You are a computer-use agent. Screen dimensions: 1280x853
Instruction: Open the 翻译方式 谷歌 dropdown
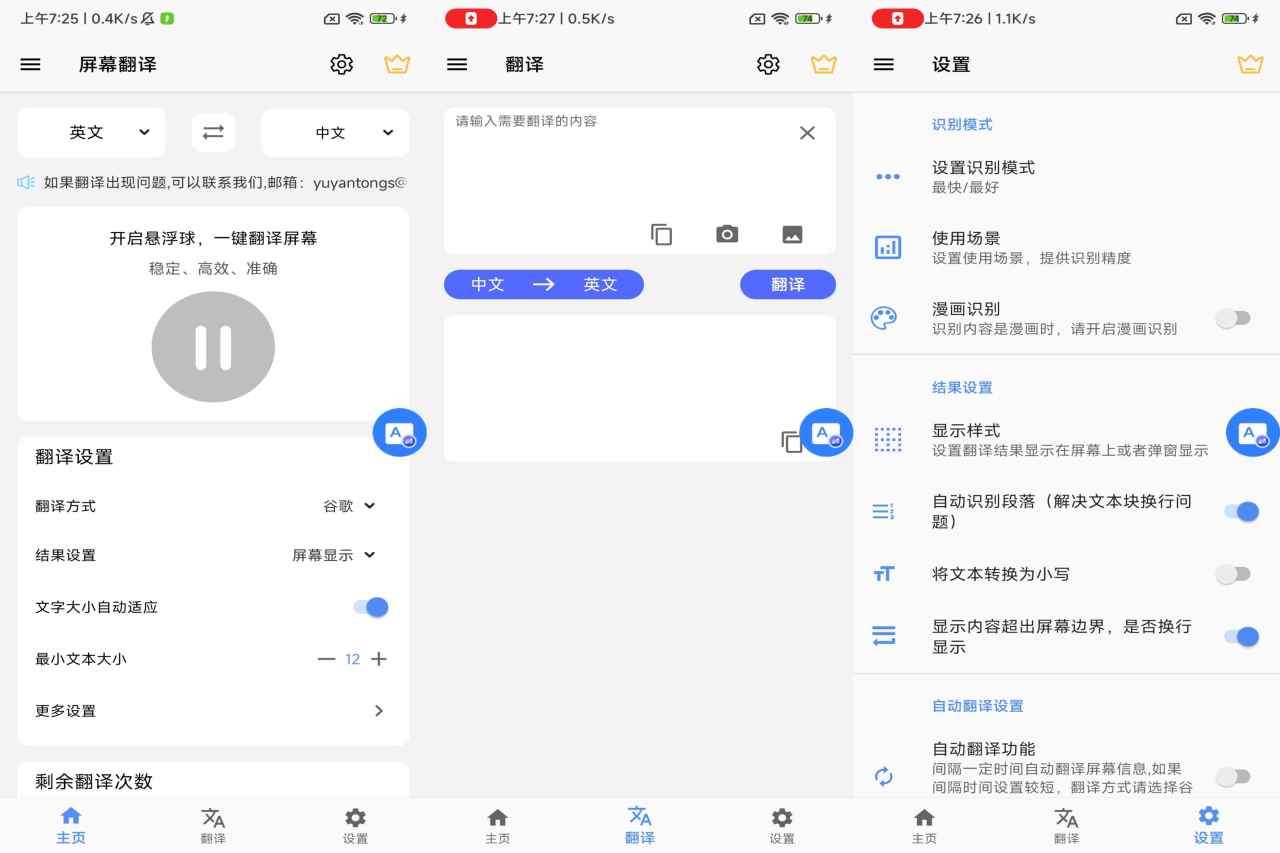pyautogui.click(x=349, y=506)
